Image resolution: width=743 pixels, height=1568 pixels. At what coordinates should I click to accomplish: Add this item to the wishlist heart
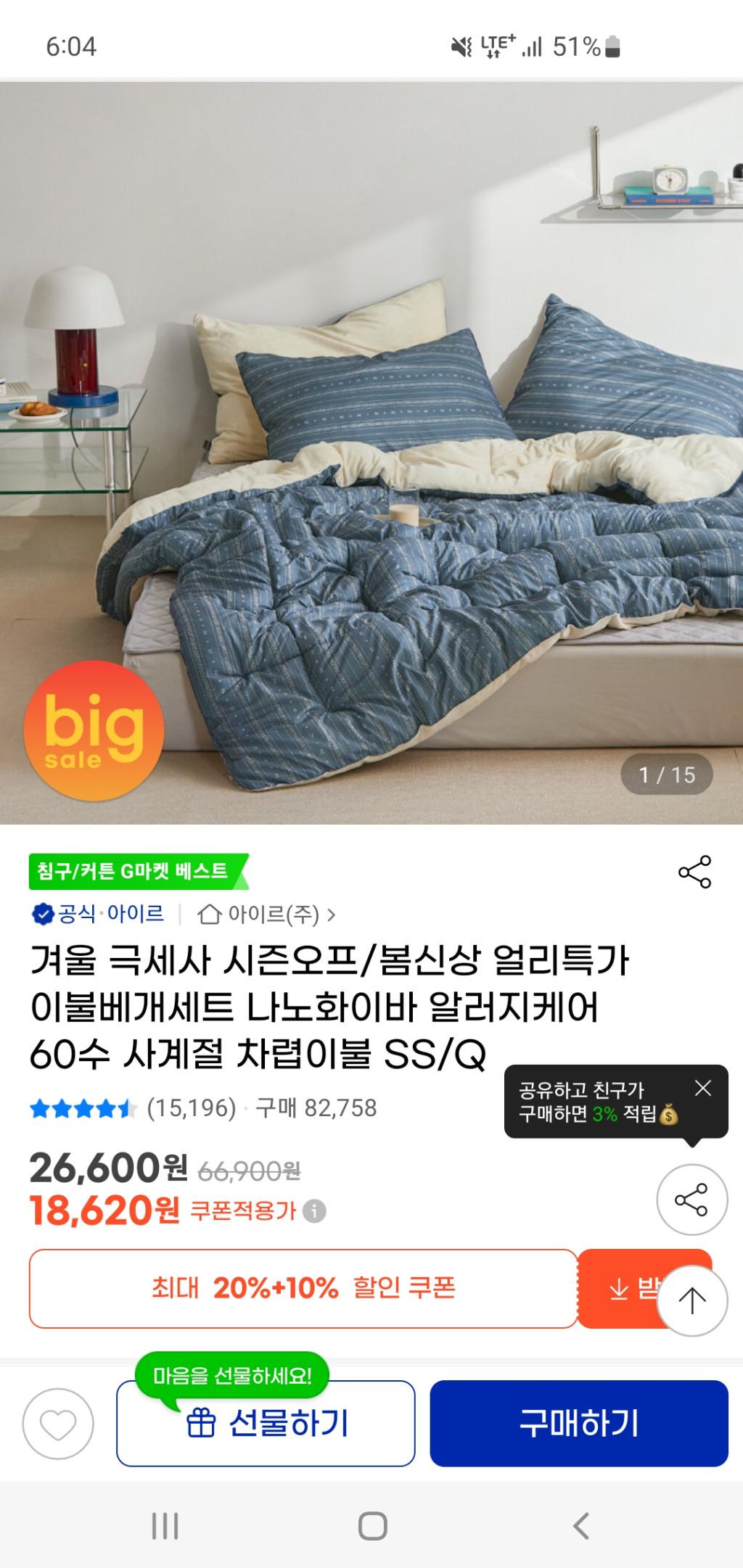click(58, 1424)
